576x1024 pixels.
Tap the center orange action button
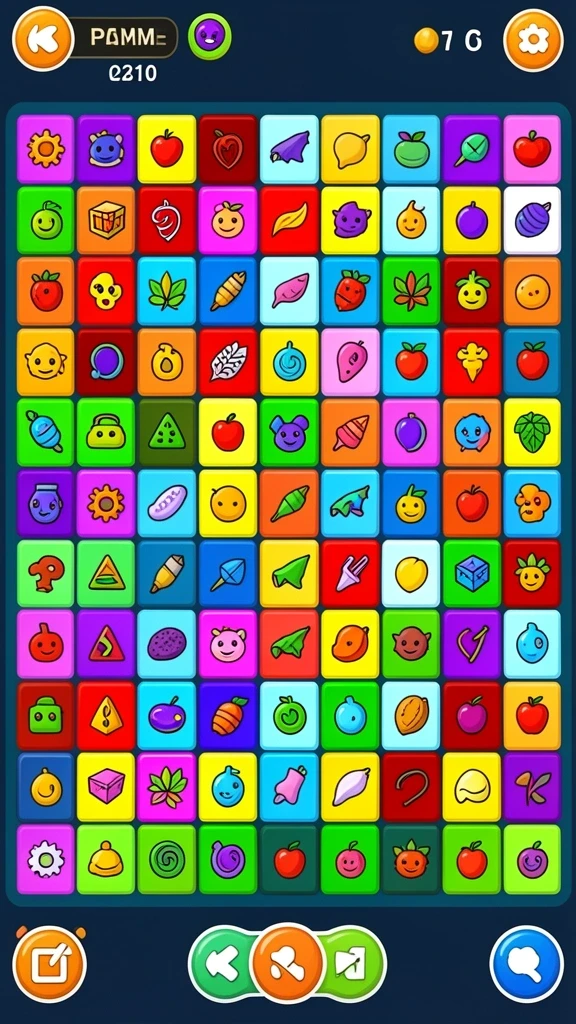click(x=287, y=963)
